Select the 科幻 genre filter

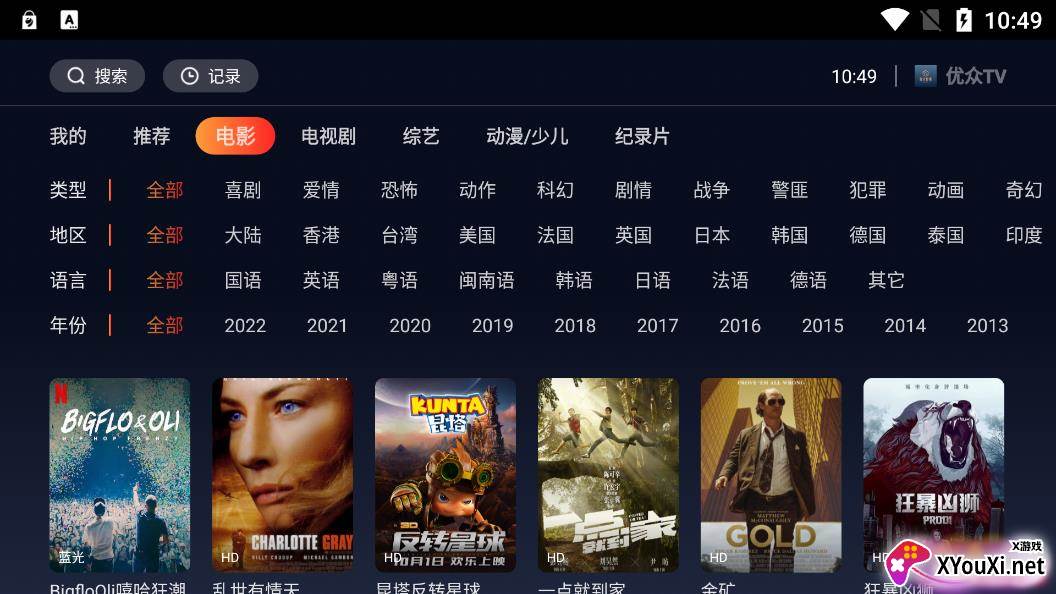(555, 190)
